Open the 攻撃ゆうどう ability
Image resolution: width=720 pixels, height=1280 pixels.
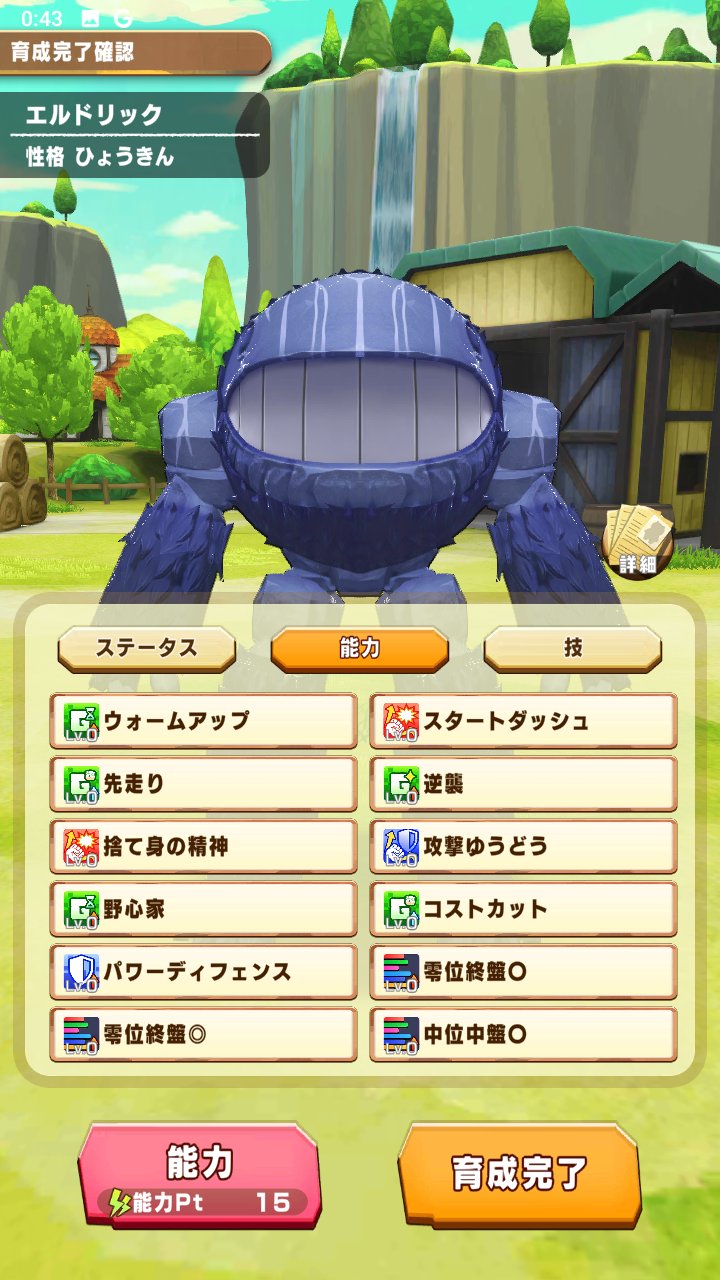(x=523, y=847)
